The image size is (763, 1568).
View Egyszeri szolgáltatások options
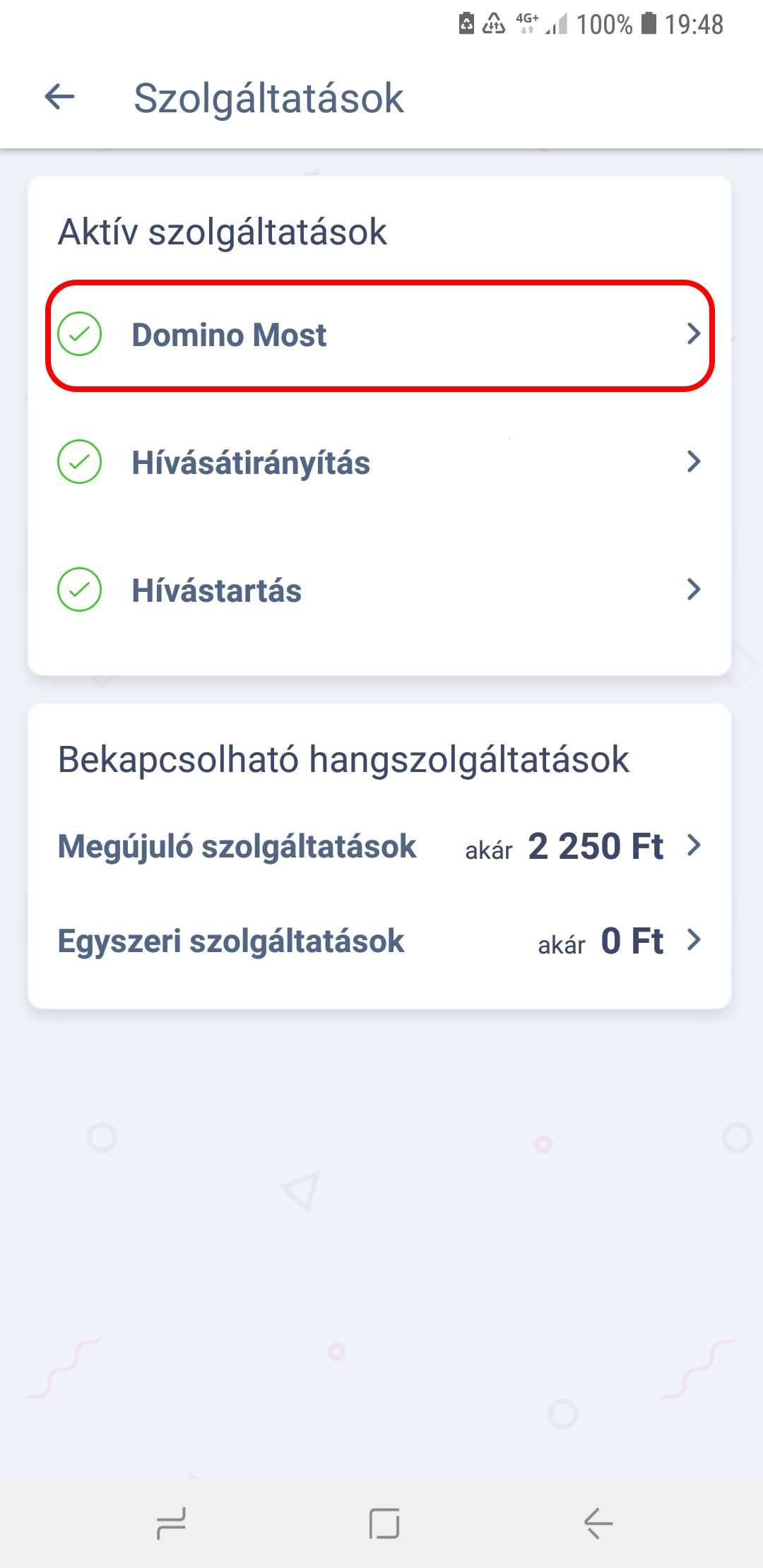[x=380, y=941]
